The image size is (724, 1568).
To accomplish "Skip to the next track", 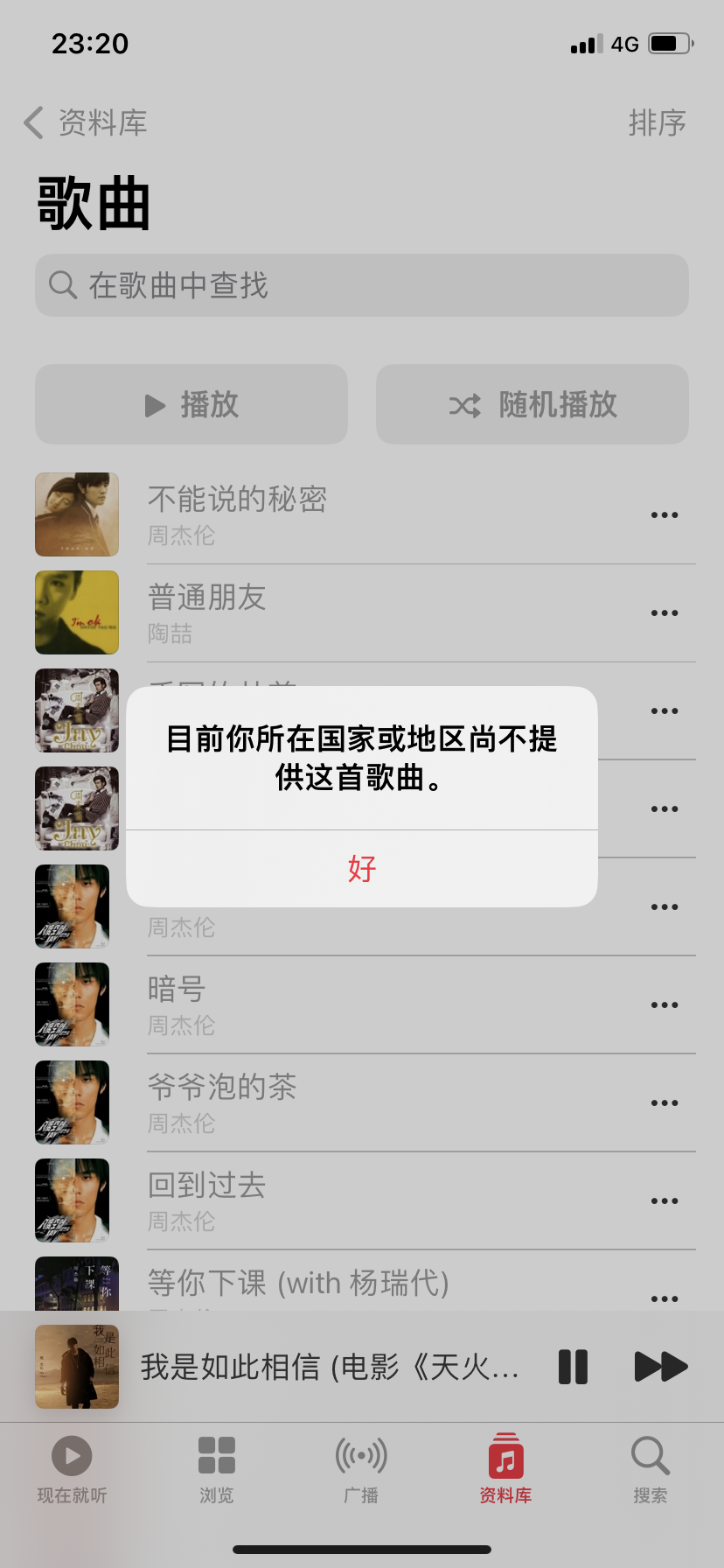I will (660, 1367).
